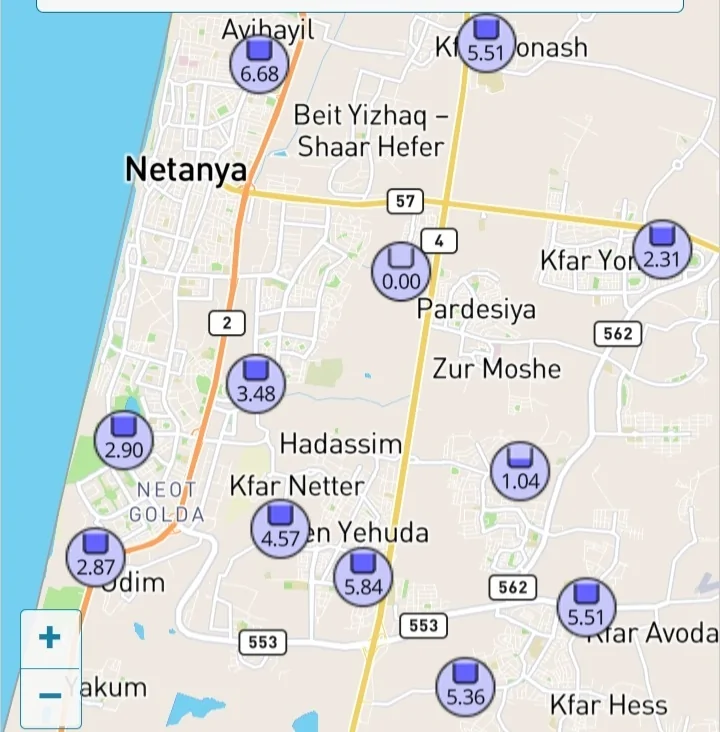This screenshot has height=732, width=720.
Task: Select the 4.57 marker near Kfar Netter
Action: click(x=280, y=529)
